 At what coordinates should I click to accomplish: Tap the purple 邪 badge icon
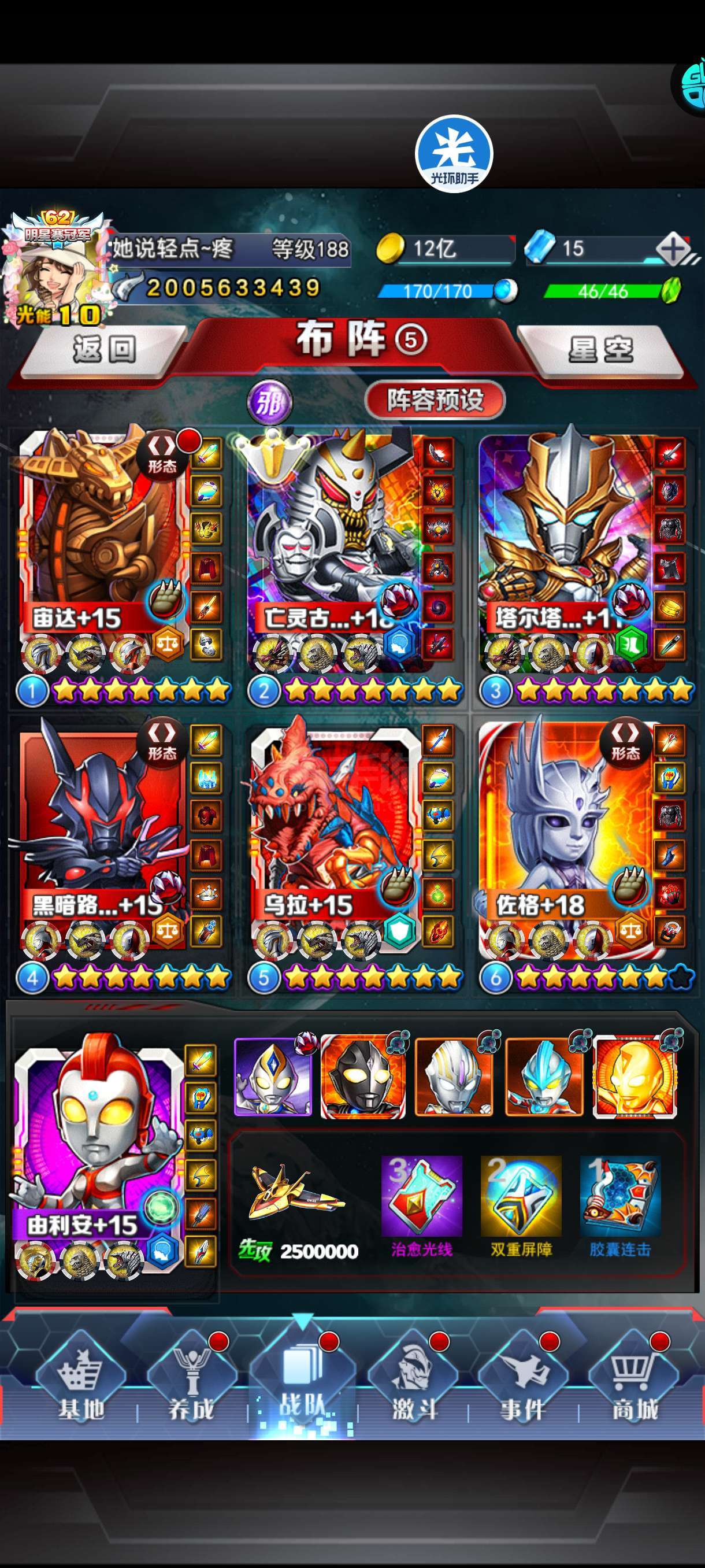269,402
